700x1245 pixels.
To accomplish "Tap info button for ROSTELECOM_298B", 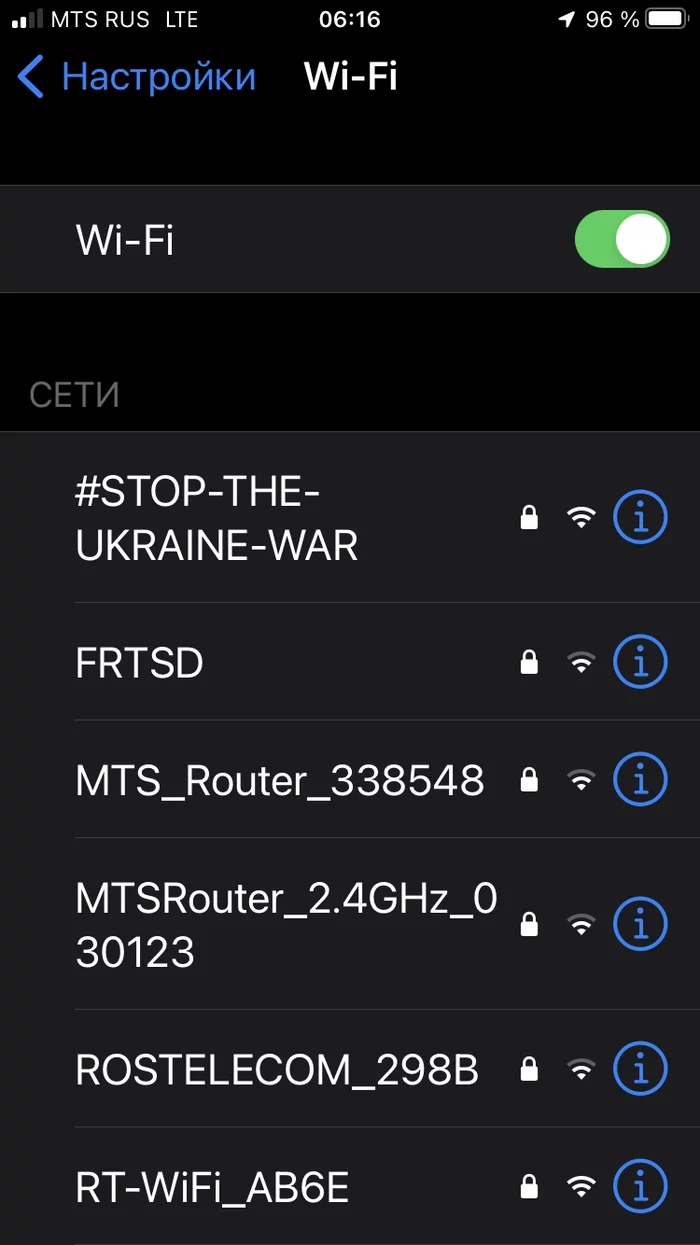I will [640, 1070].
